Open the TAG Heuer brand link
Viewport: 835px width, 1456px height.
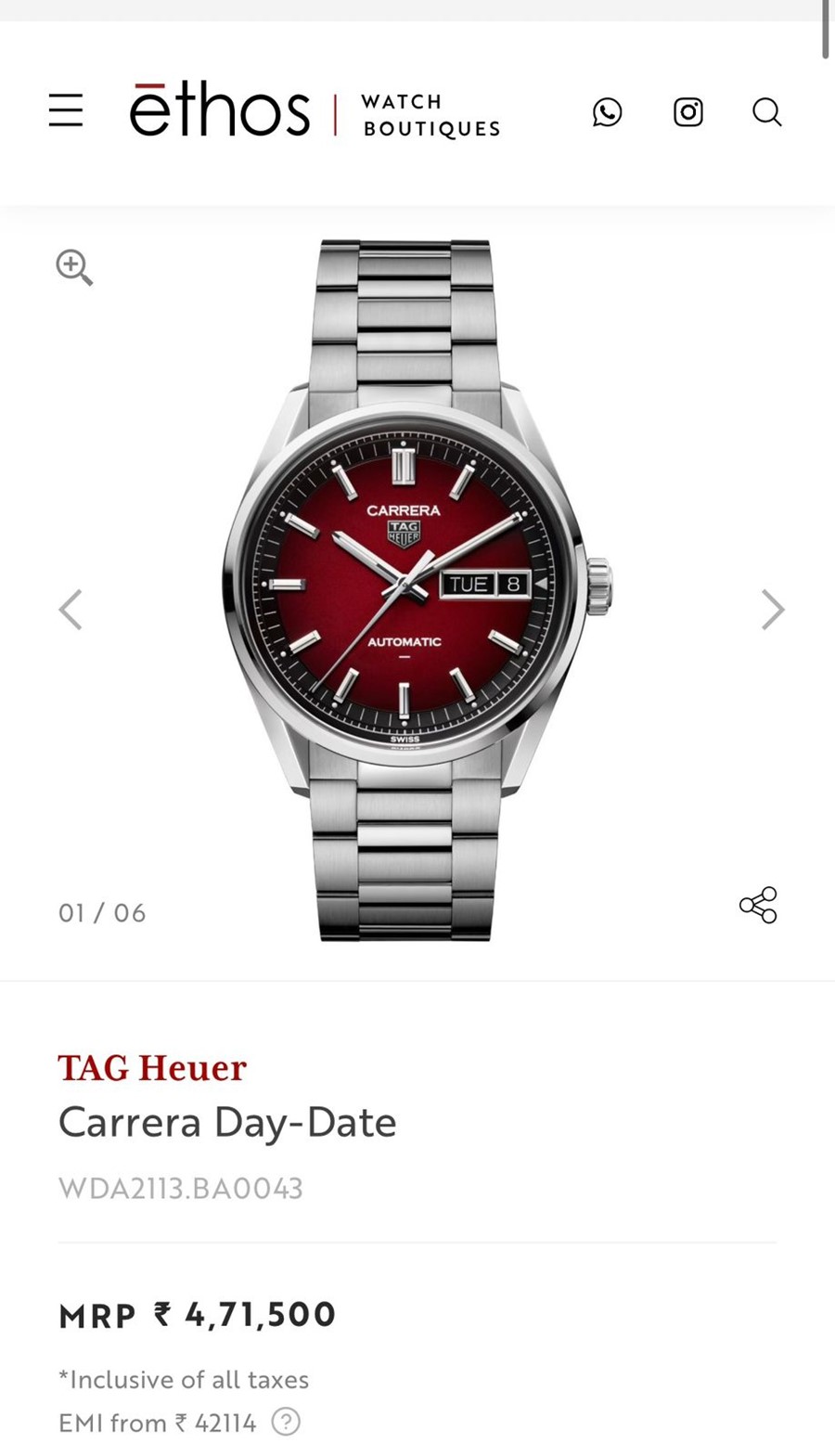[x=152, y=1068]
